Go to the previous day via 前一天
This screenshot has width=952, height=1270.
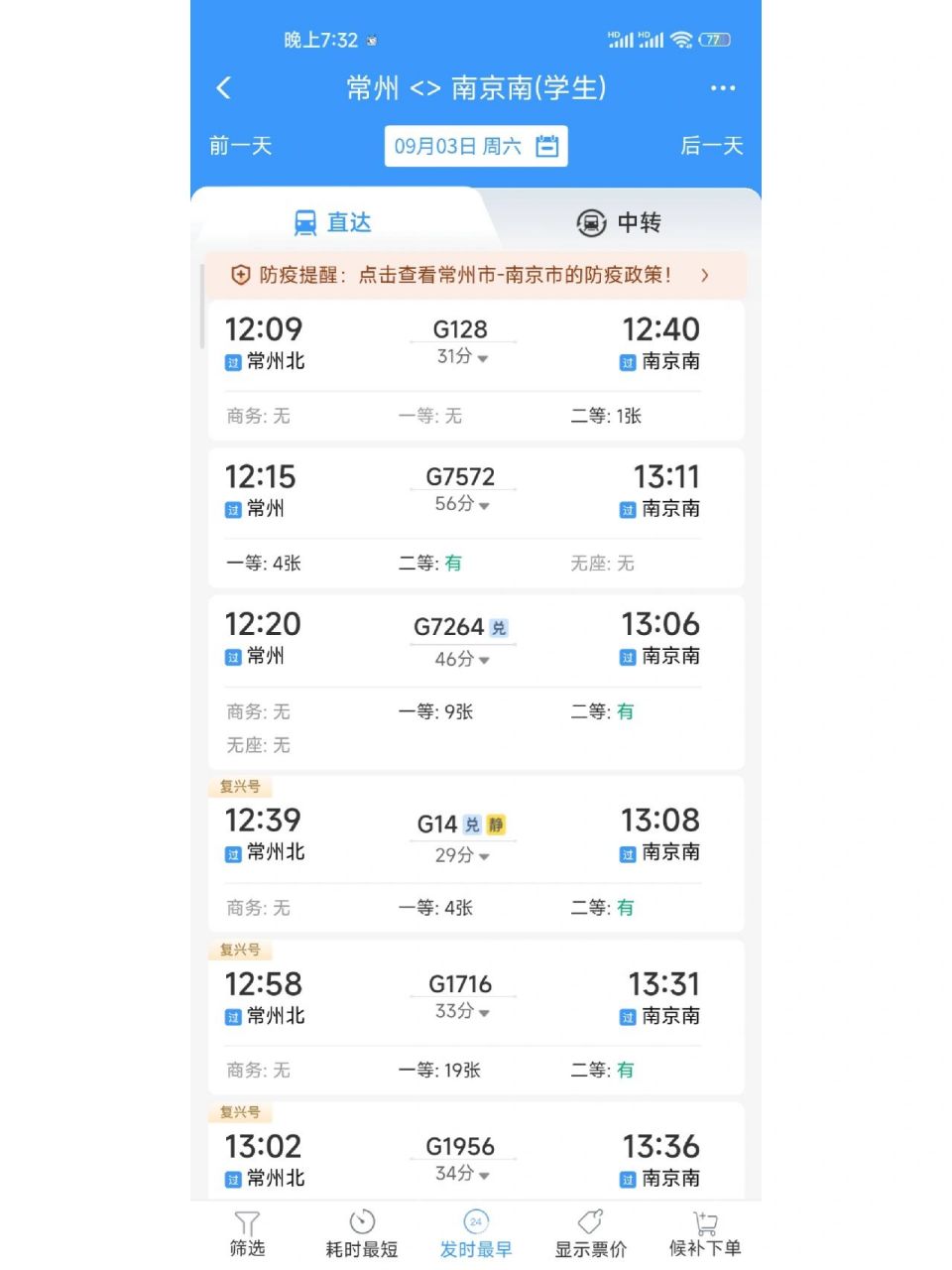[241, 146]
